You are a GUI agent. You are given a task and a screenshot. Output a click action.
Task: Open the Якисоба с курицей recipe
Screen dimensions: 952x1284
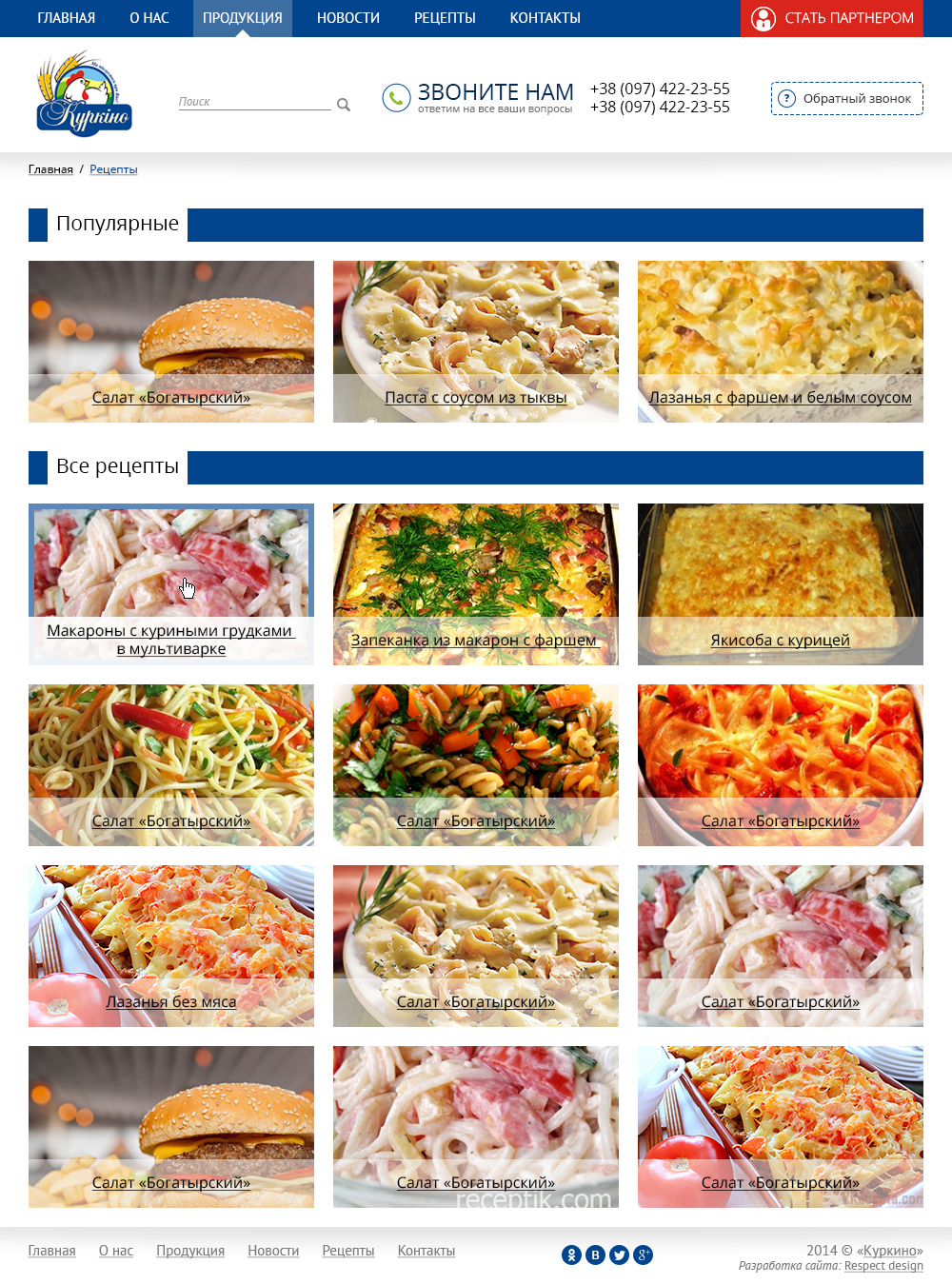point(780,640)
